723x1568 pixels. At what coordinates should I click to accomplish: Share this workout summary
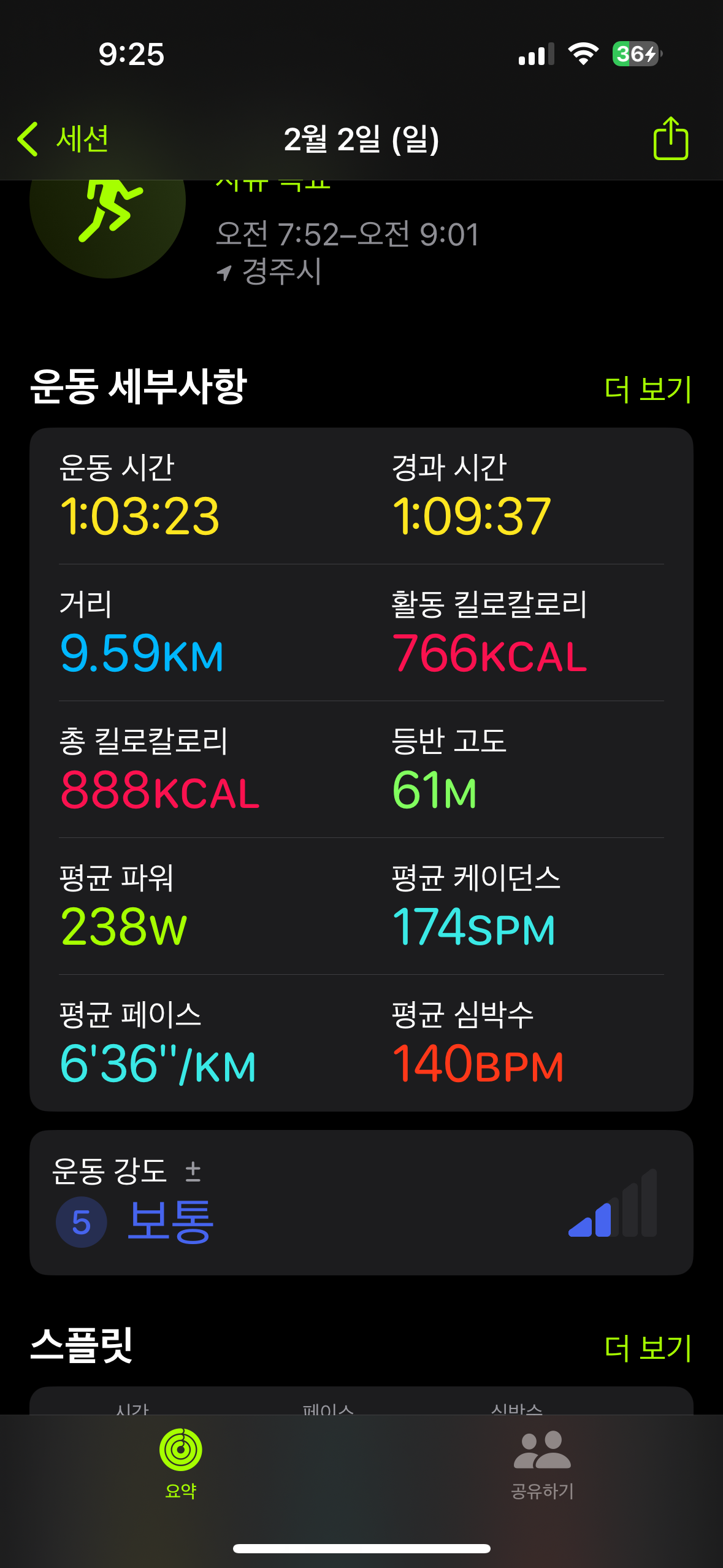pos(670,139)
